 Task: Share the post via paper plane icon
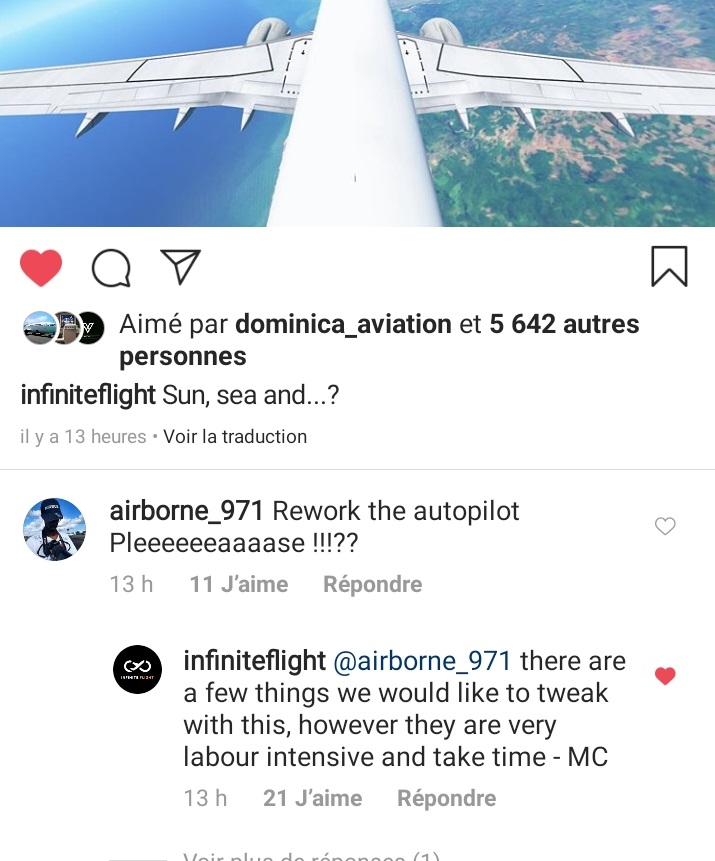(181, 266)
